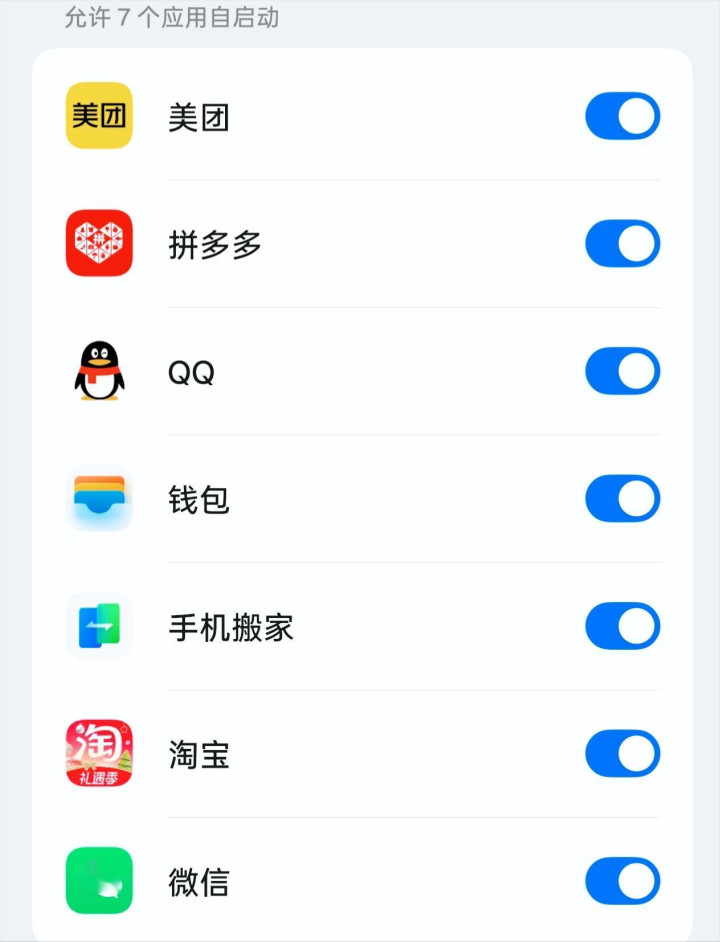This screenshot has width=720, height=942.
Task: Disable the 拼多多 auto-start switch
Action: pyautogui.click(x=622, y=244)
